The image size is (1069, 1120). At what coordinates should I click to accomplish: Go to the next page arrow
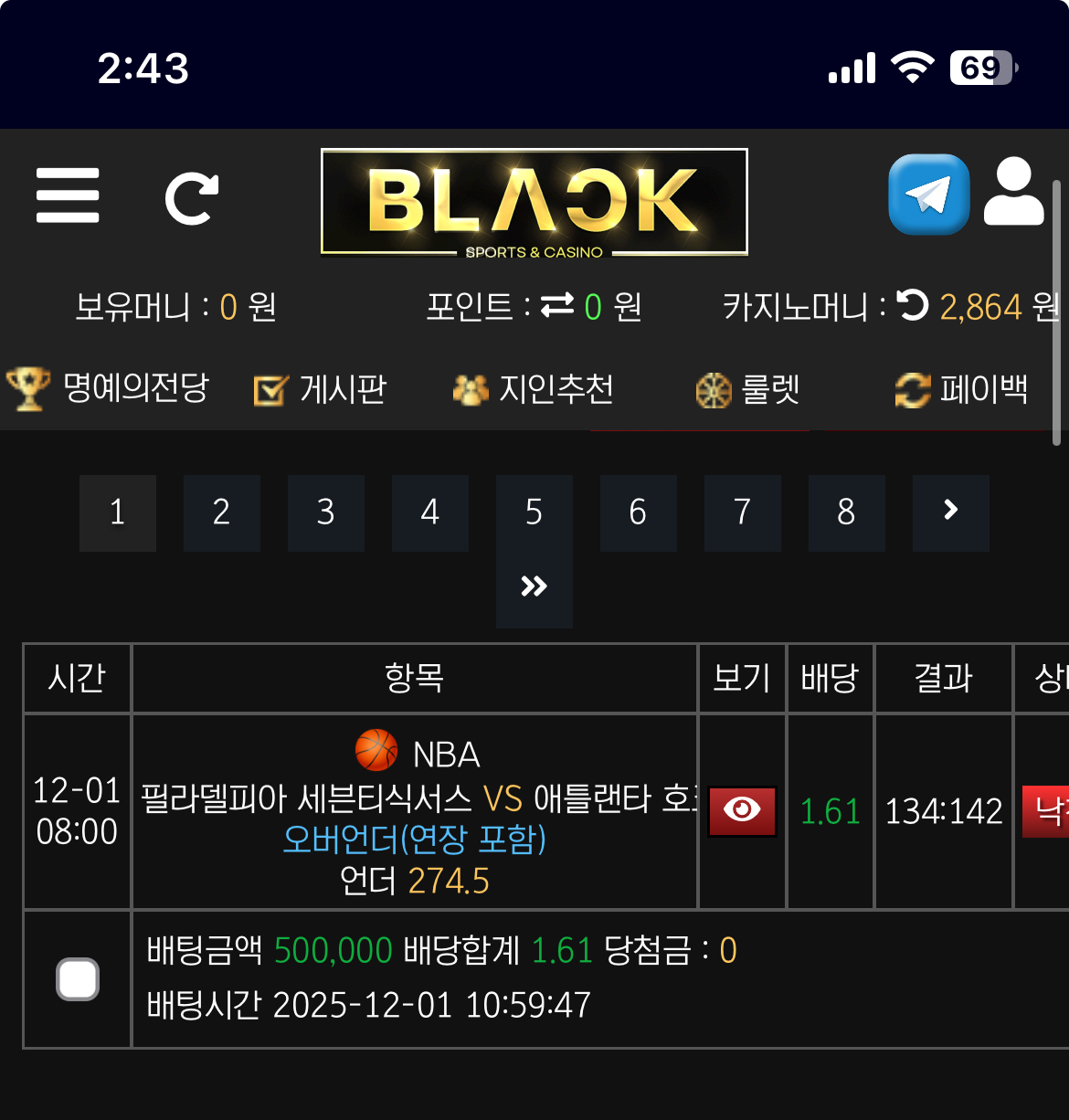click(950, 511)
